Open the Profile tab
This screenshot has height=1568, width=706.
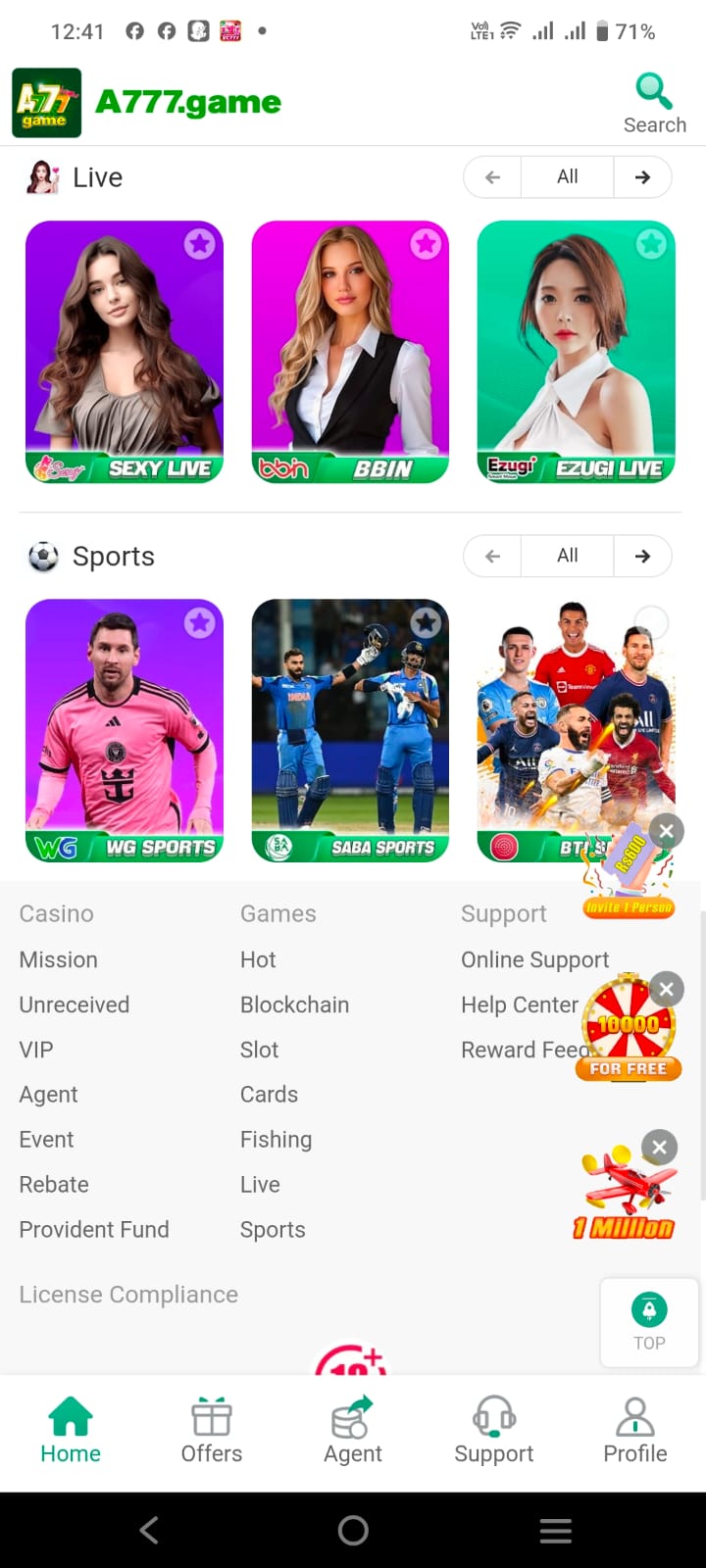tap(635, 1431)
